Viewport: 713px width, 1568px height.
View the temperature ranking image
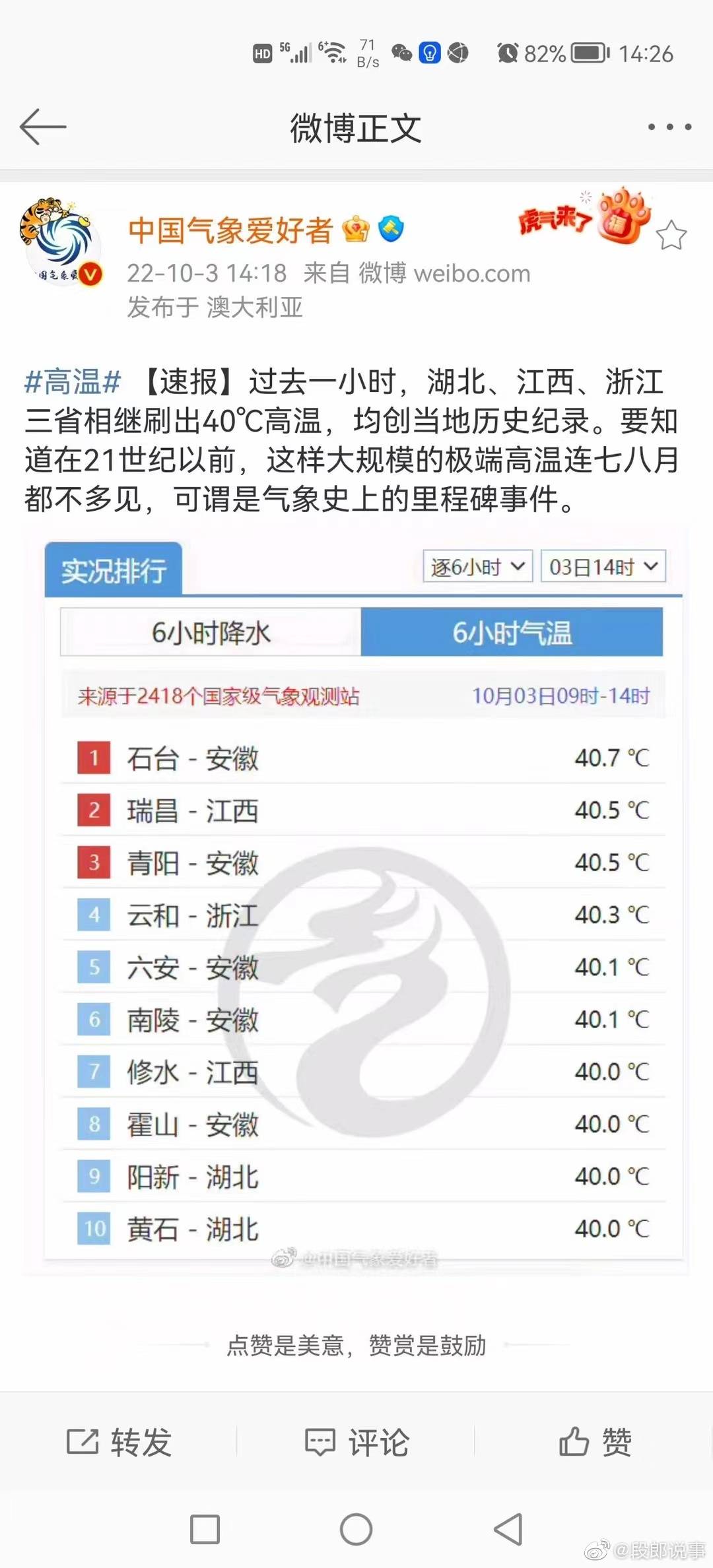(x=356, y=901)
